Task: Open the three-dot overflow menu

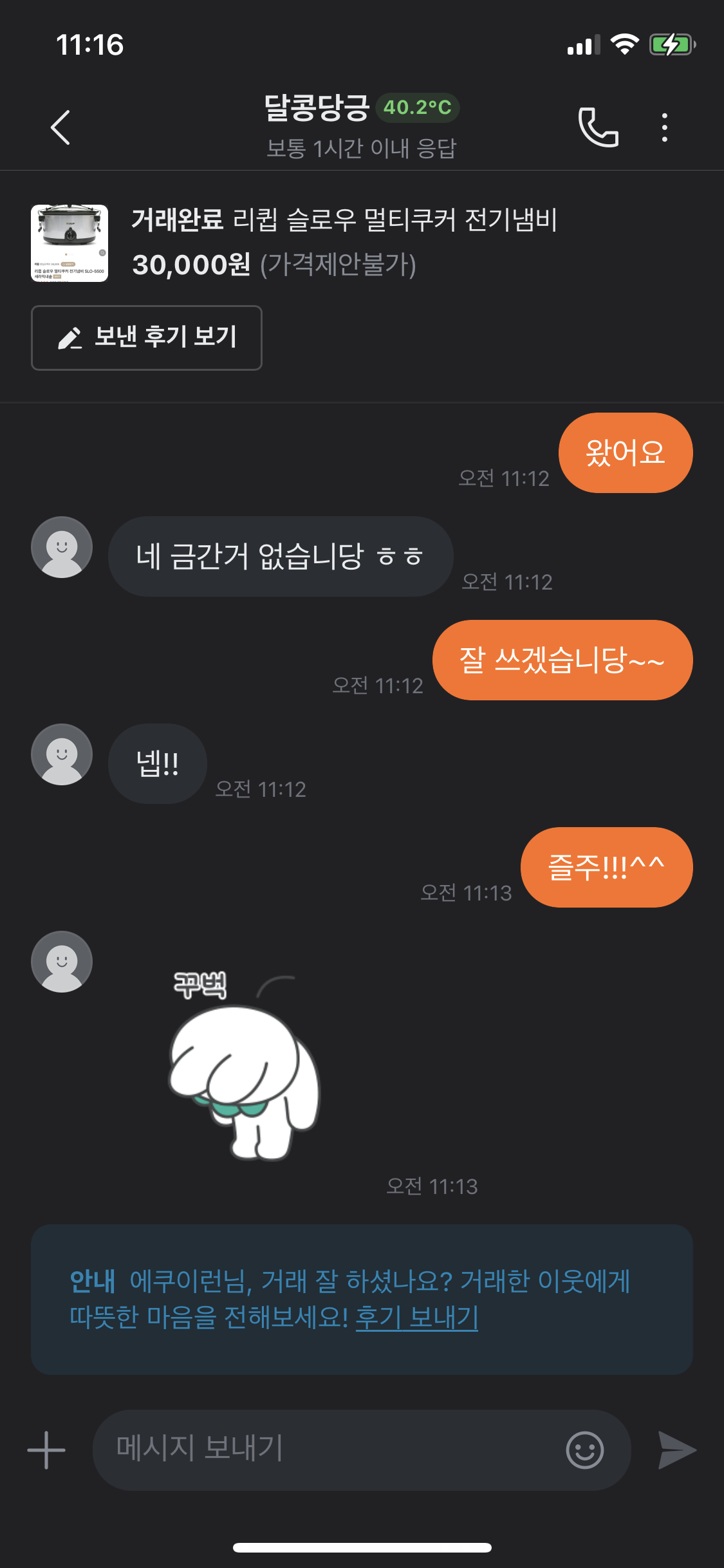Action: point(665,127)
